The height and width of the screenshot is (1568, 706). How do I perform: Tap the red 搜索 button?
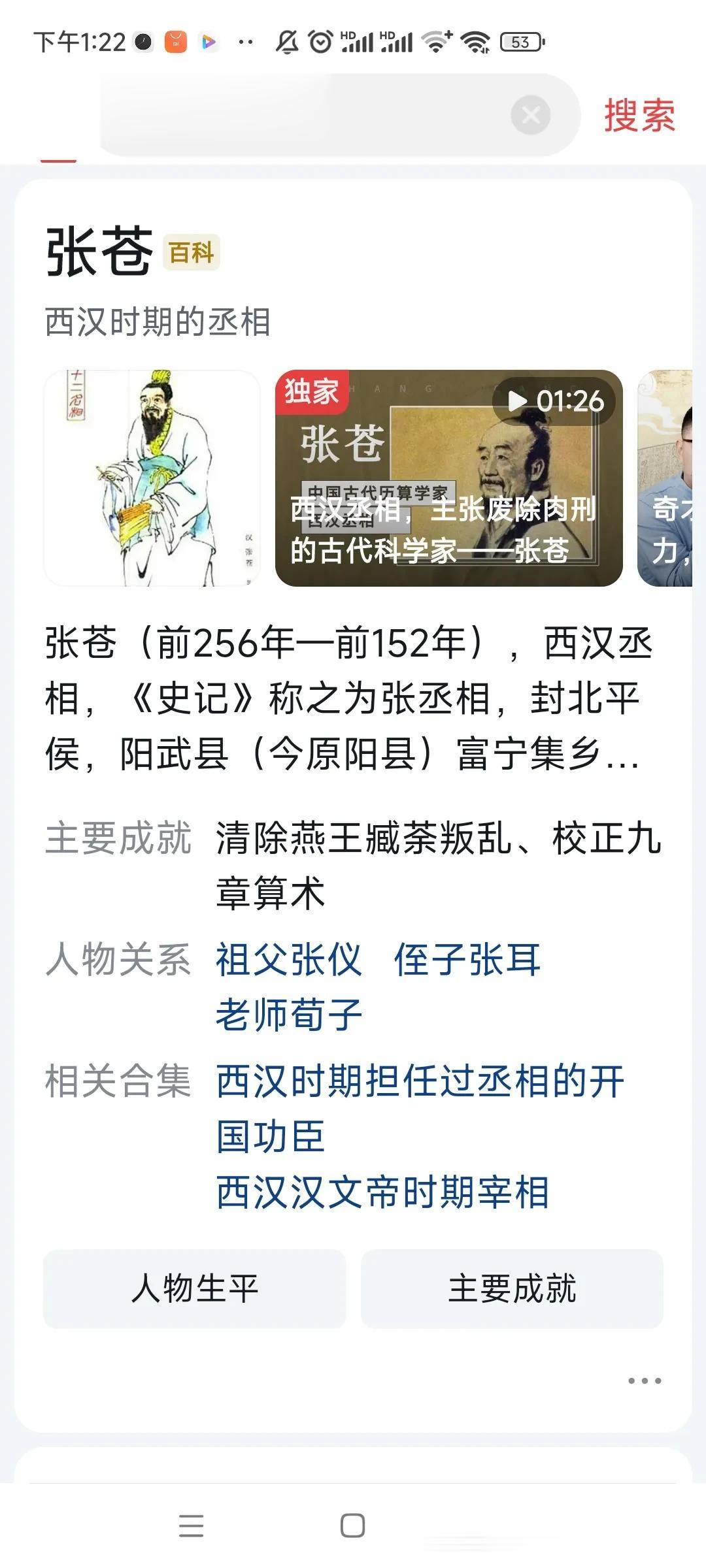point(639,116)
